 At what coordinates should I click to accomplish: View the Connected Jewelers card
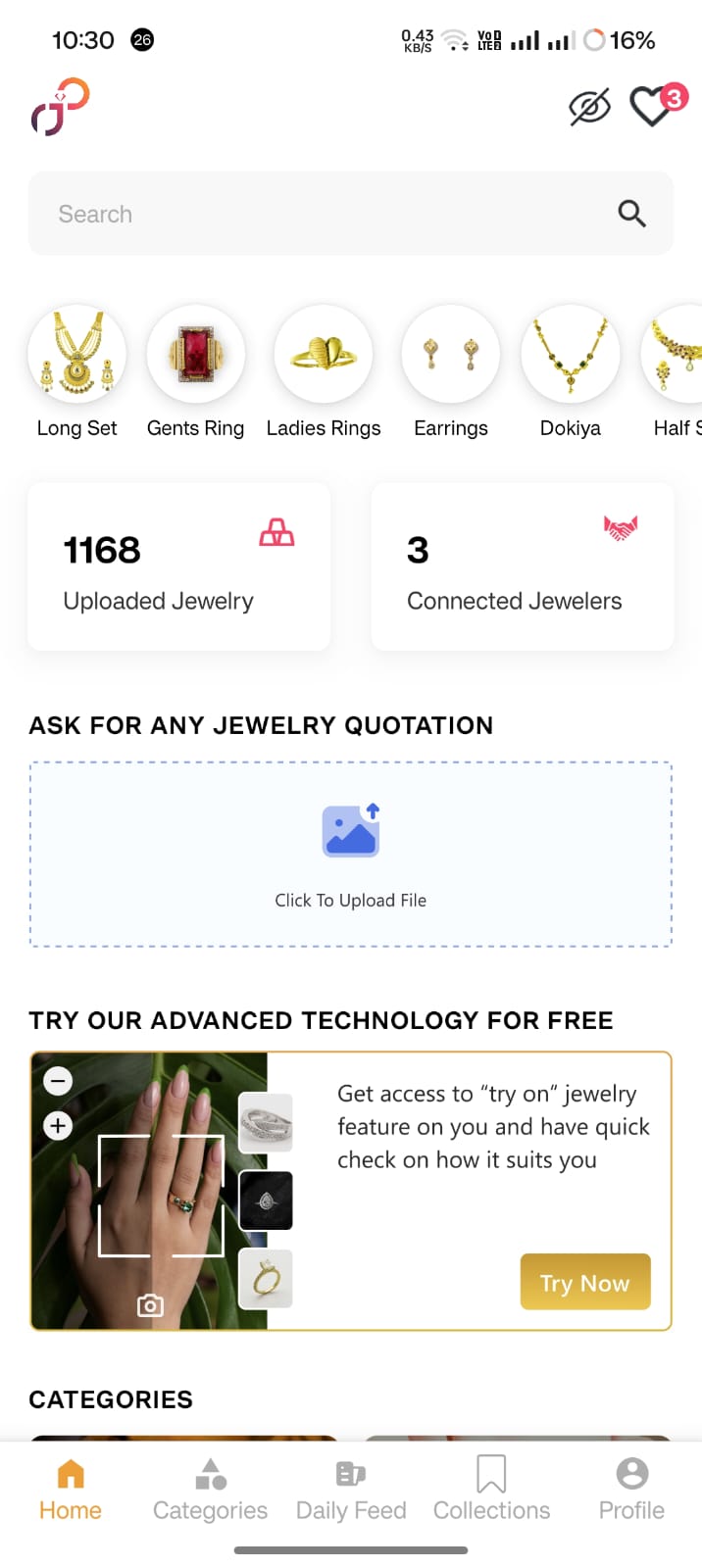point(523,566)
